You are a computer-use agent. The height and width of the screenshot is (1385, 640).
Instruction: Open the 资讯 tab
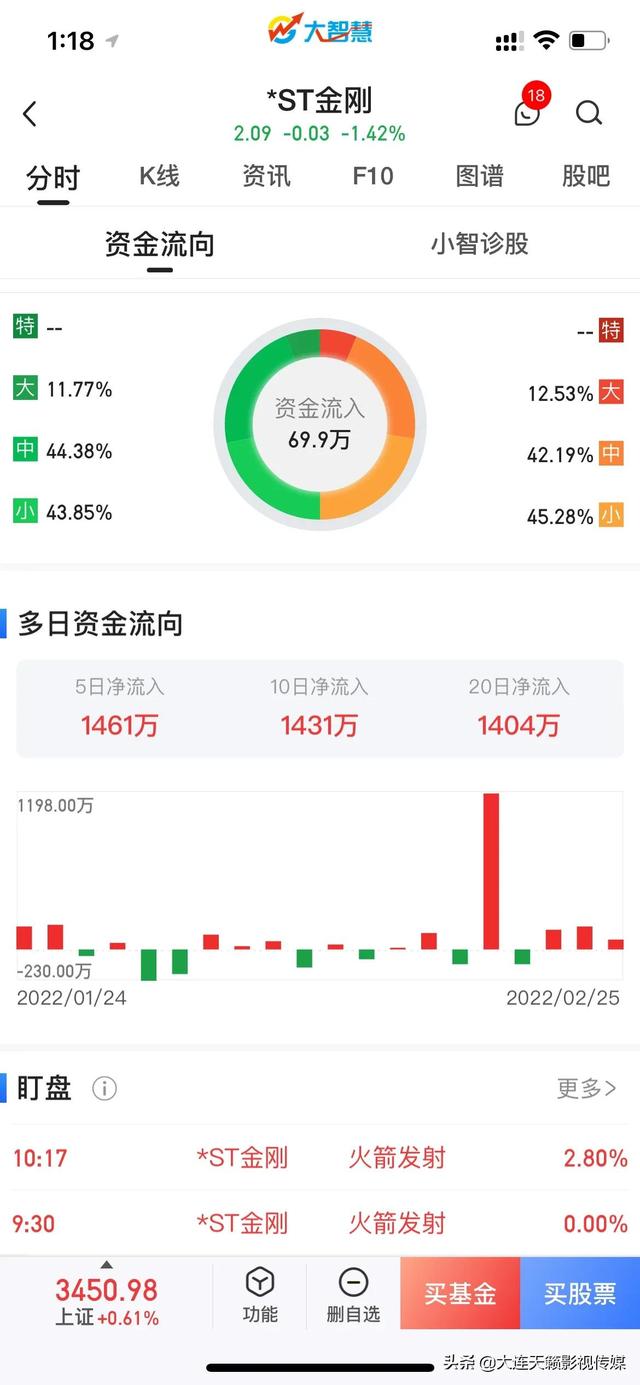click(x=266, y=176)
